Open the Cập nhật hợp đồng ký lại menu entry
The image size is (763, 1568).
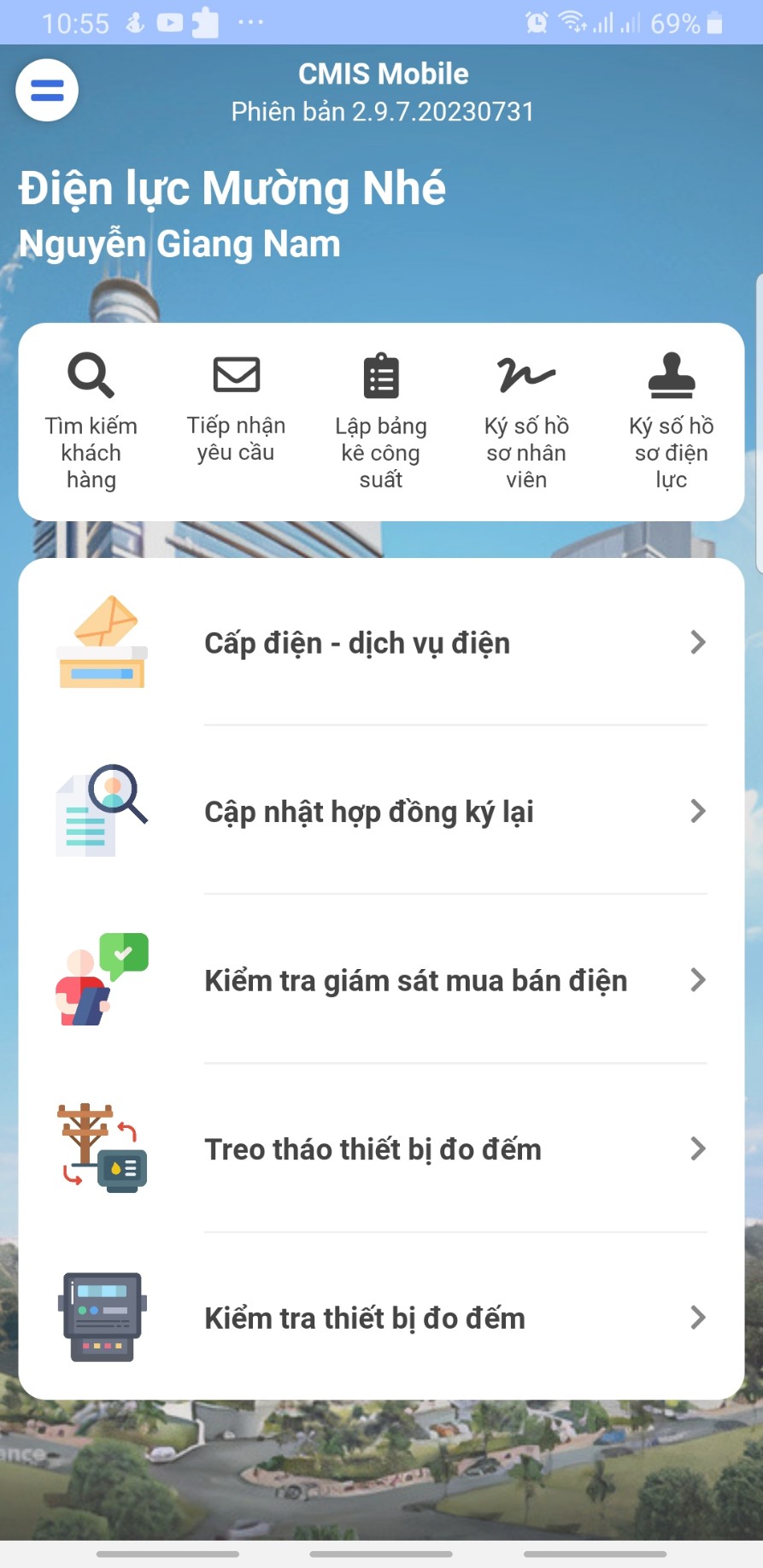(x=369, y=812)
